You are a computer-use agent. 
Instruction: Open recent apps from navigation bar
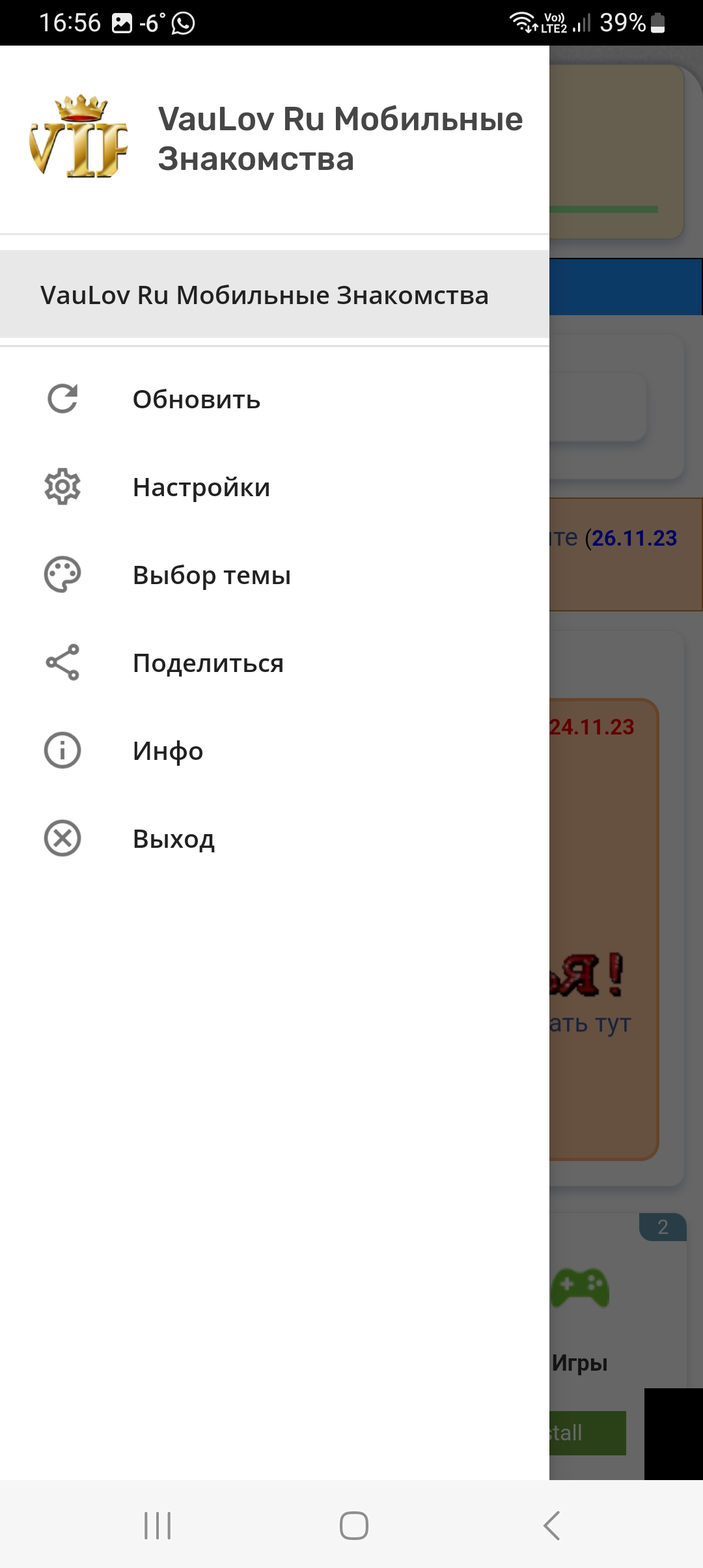pos(158,1525)
